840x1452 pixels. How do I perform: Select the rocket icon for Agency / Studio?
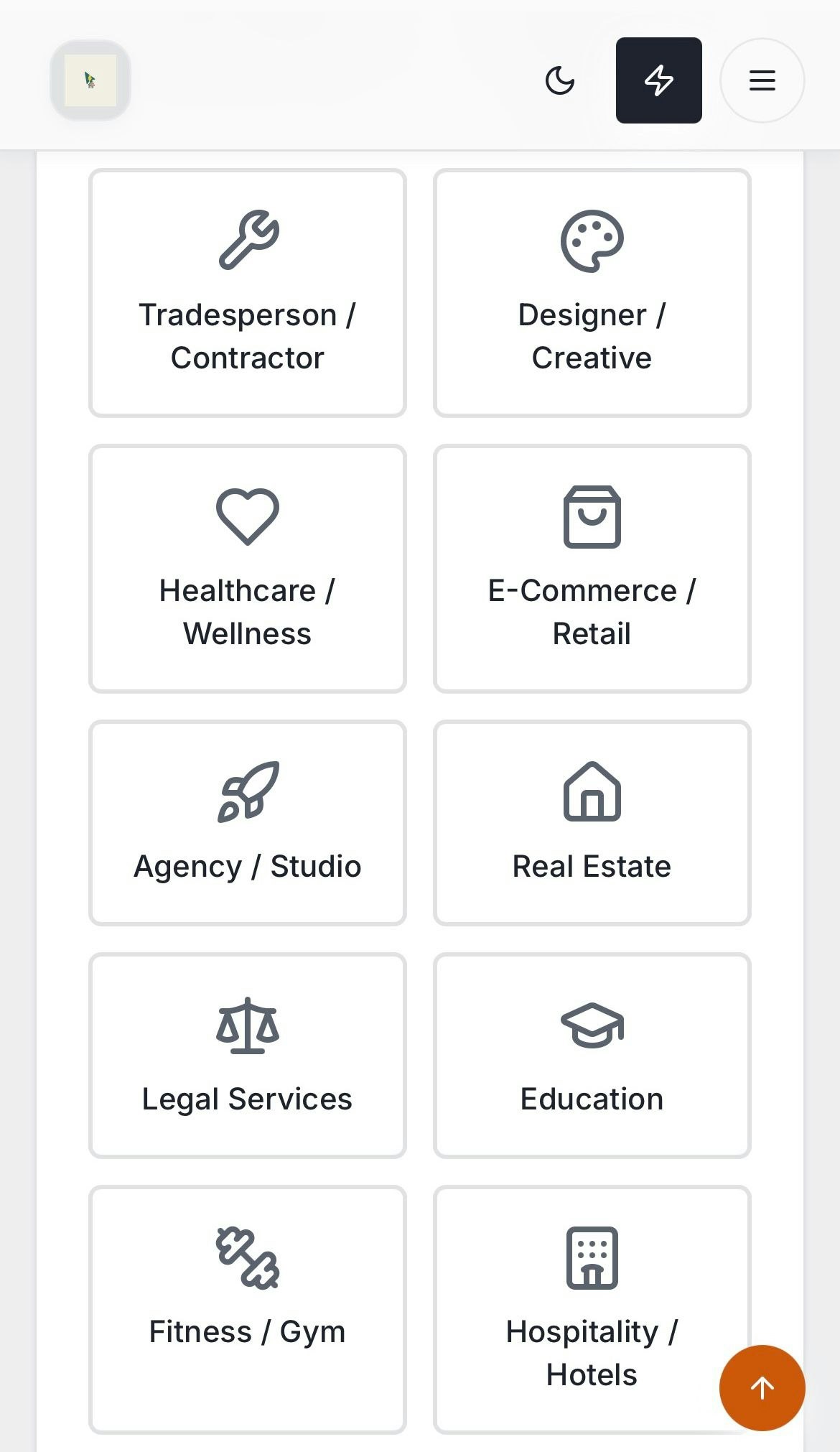(247, 792)
